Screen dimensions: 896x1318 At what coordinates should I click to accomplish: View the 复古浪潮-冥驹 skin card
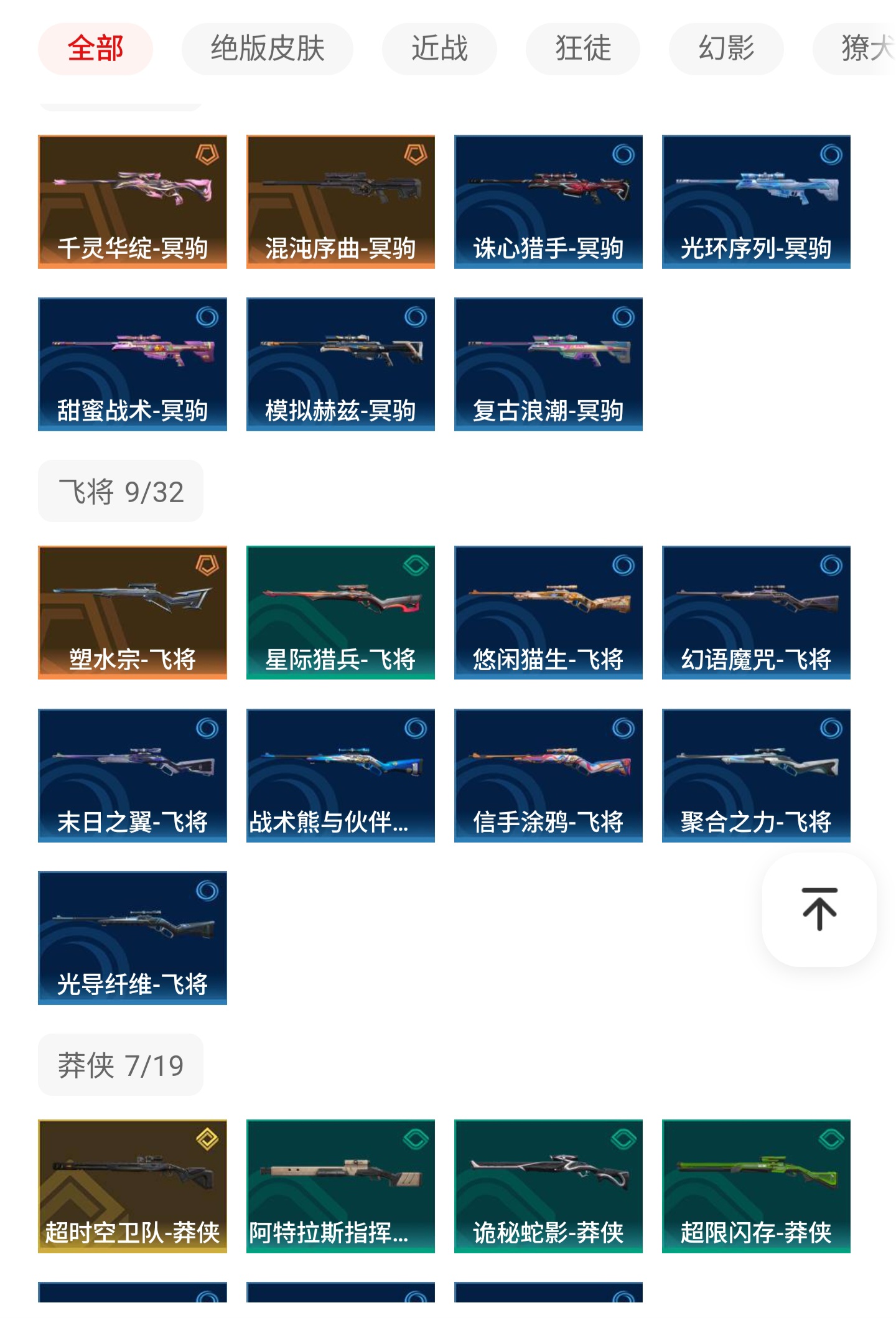tap(548, 364)
